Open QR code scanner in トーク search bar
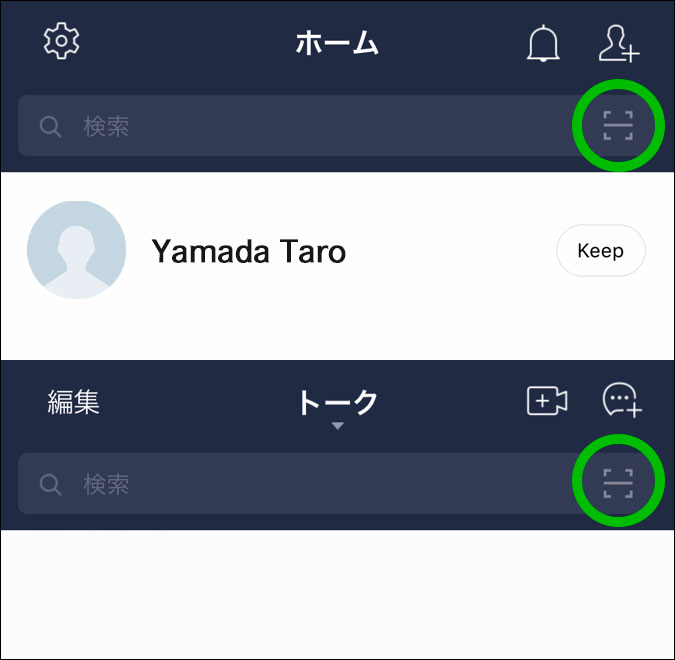The width and height of the screenshot is (675, 660). click(x=618, y=485)
